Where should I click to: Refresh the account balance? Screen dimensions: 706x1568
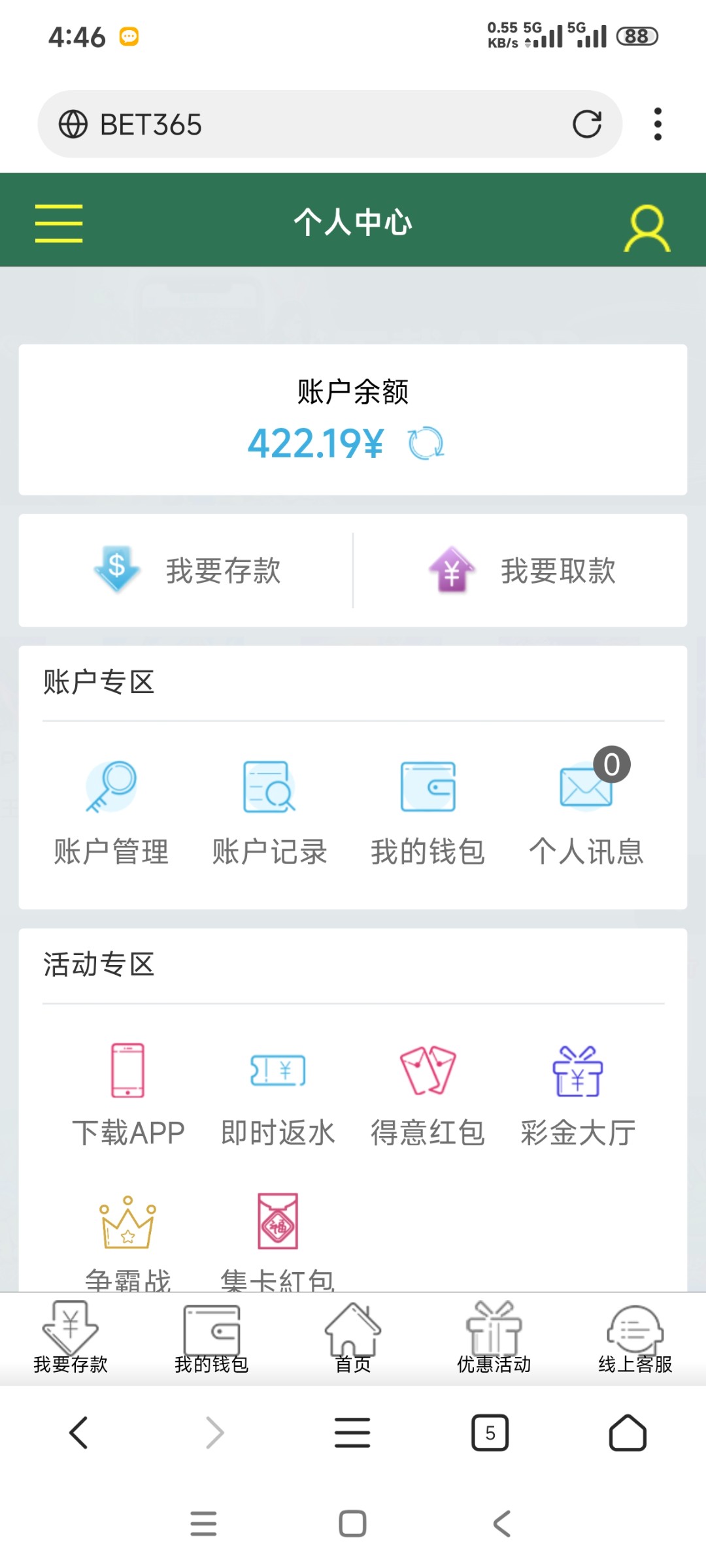(x=426, y=444)
